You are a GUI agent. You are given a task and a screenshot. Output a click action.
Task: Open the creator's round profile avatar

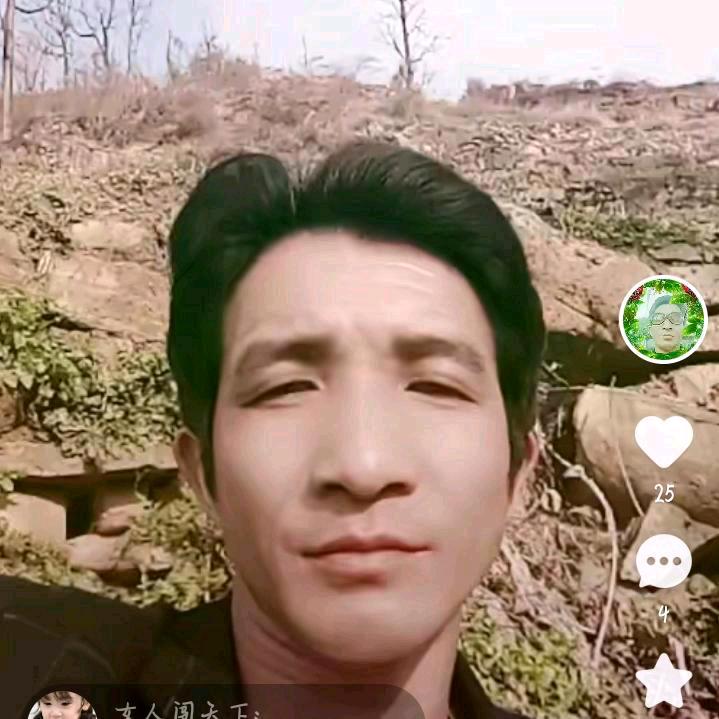[x=663, y=319]
